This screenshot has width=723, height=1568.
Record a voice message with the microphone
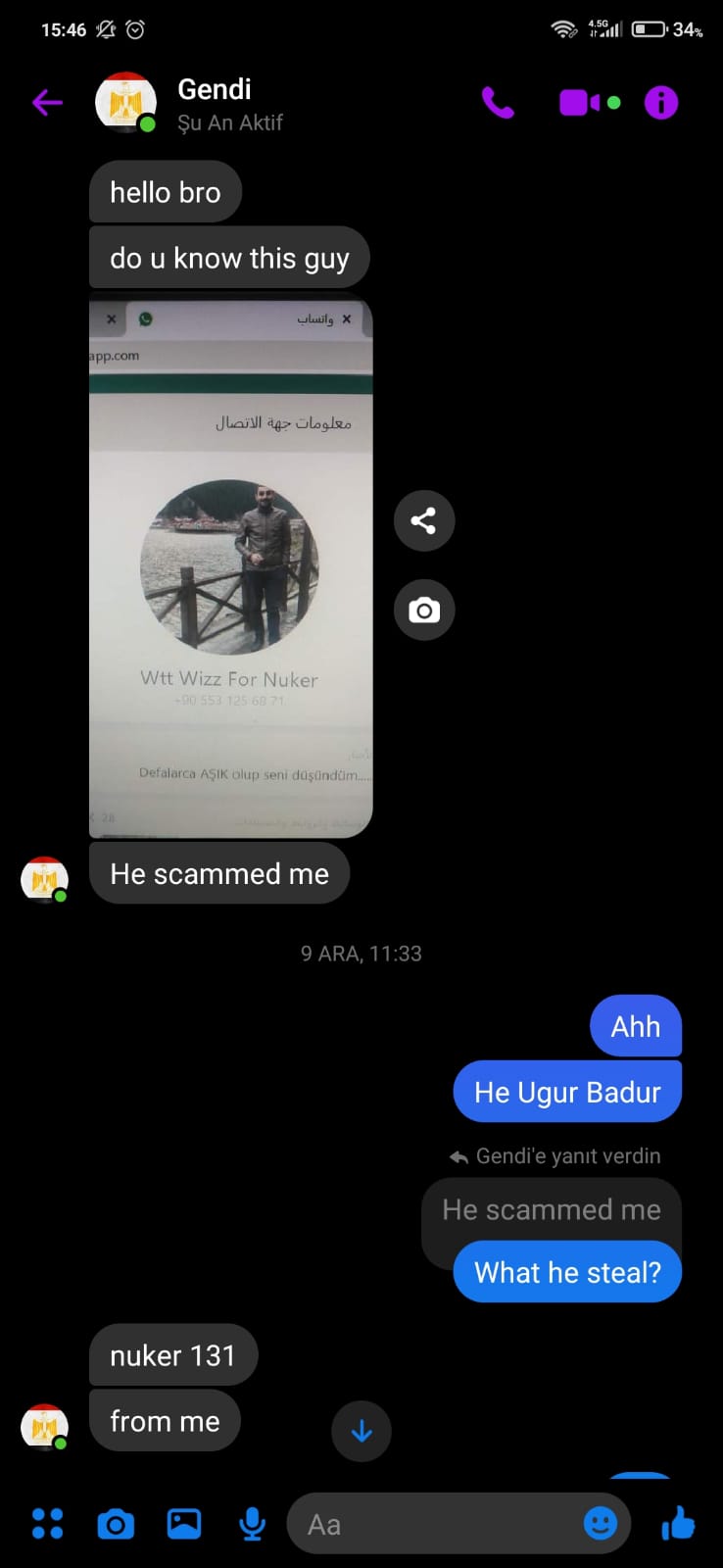coord(253,1524)
